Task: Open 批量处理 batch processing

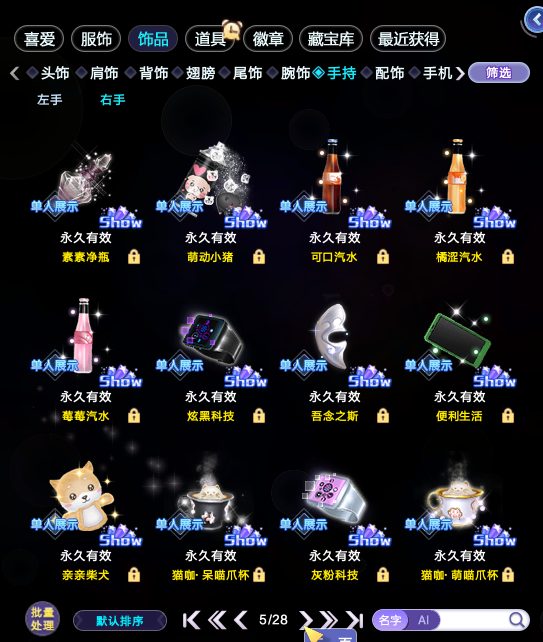Action: point(42,619)
